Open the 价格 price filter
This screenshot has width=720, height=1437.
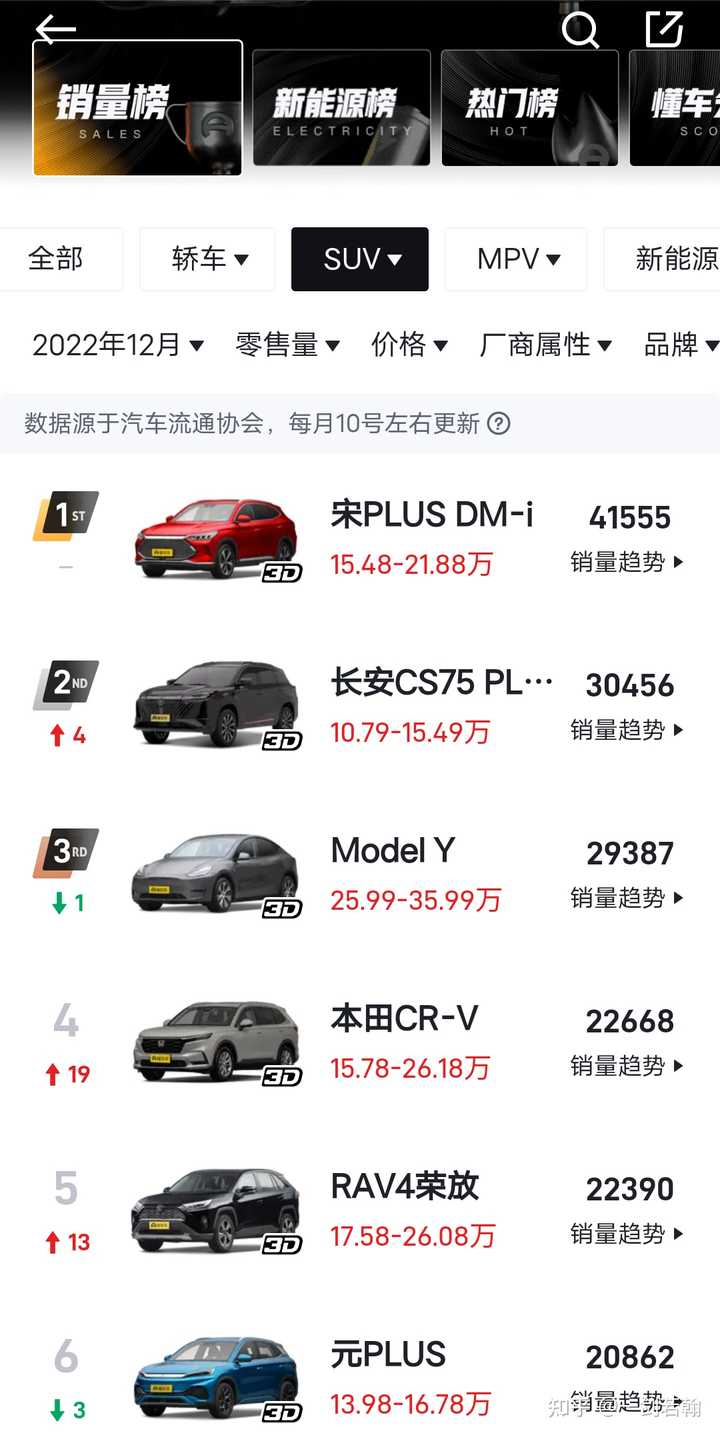[409, 345]
